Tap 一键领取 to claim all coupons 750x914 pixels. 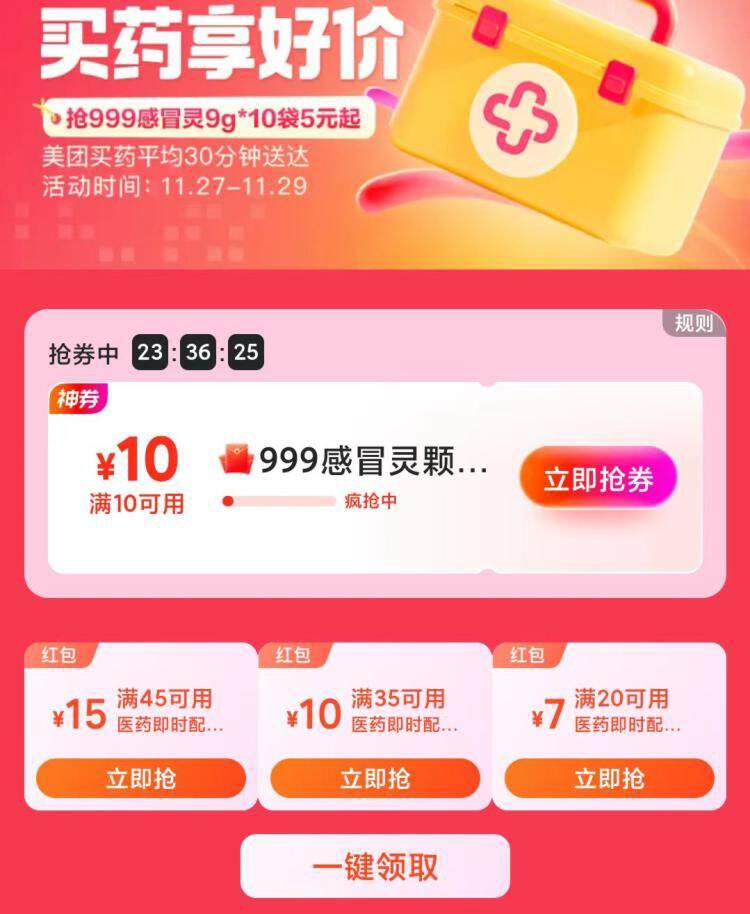[x=375, y=866]
